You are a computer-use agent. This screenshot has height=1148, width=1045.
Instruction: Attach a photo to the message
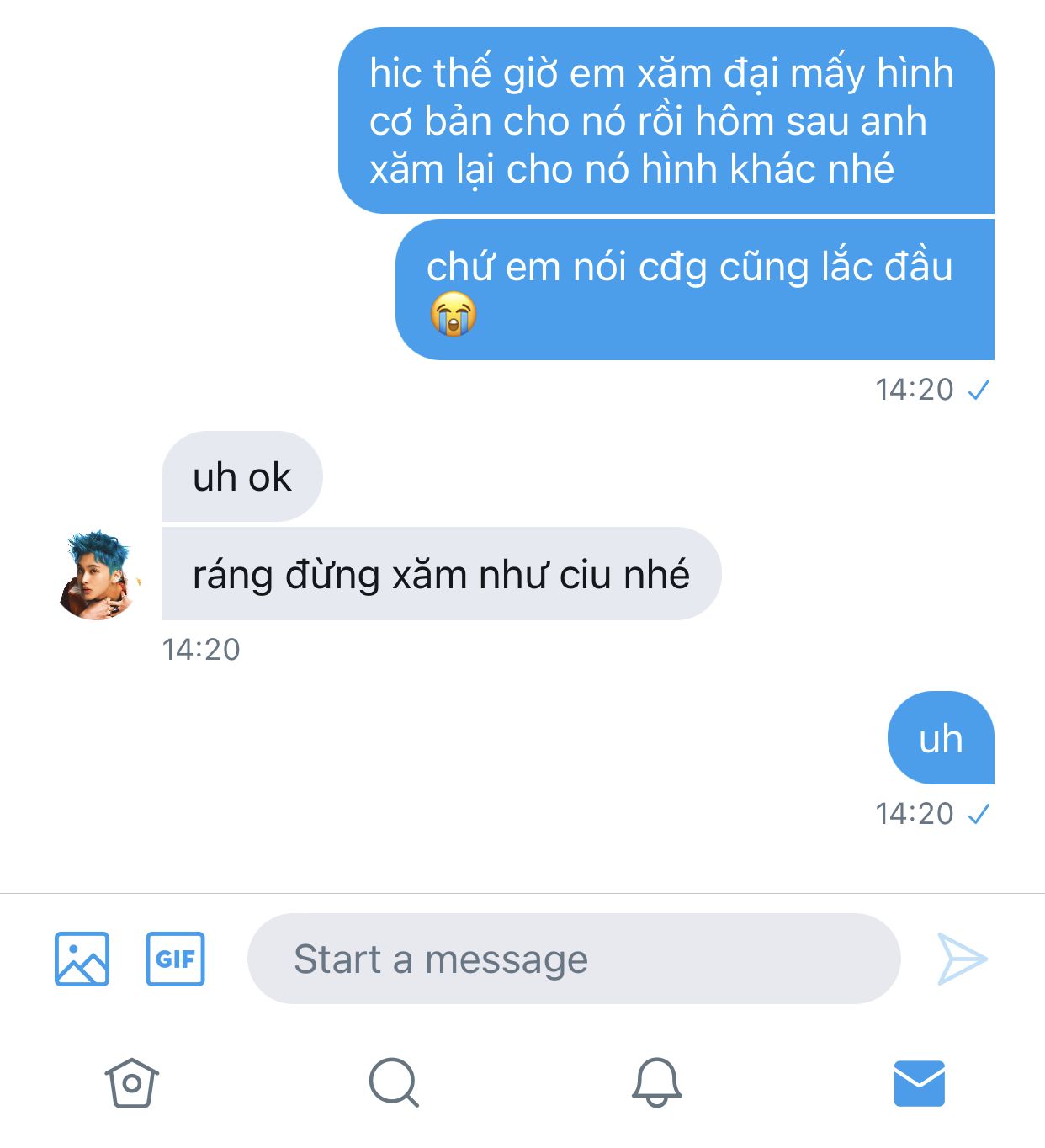82,959
